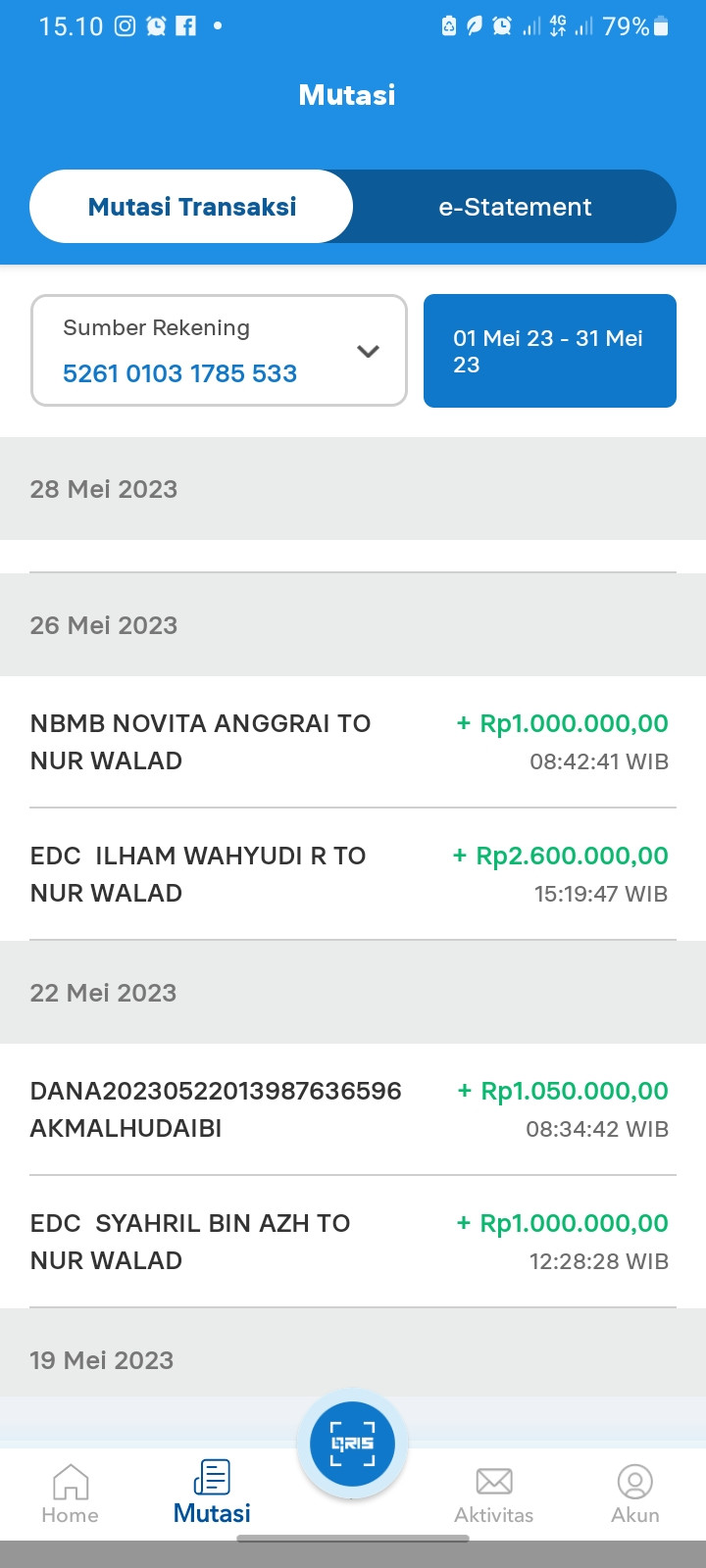Screen dimensions: 706x1568
Task: View the EDC Syahril Bin Azh transaction
Action: [x=352, y=1242]
